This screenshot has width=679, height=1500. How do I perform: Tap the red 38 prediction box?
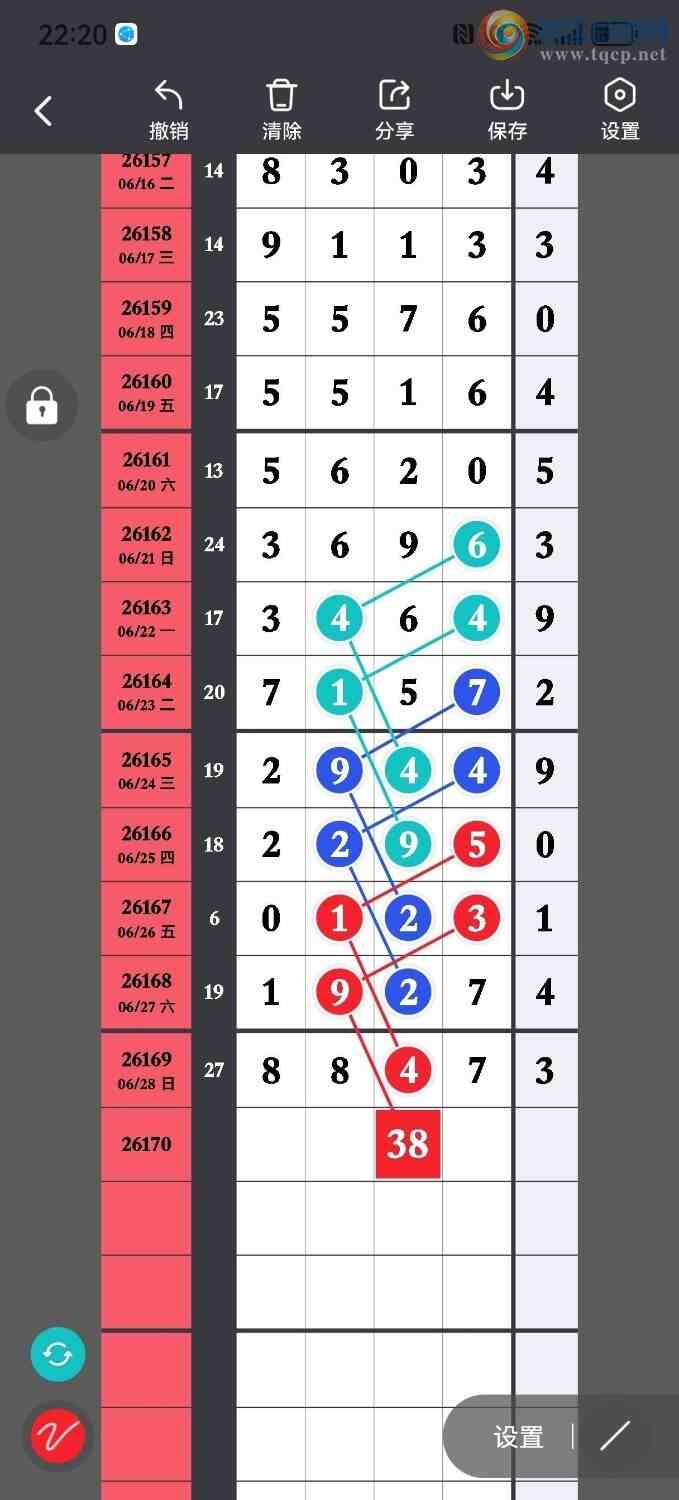coord(408,1144)
